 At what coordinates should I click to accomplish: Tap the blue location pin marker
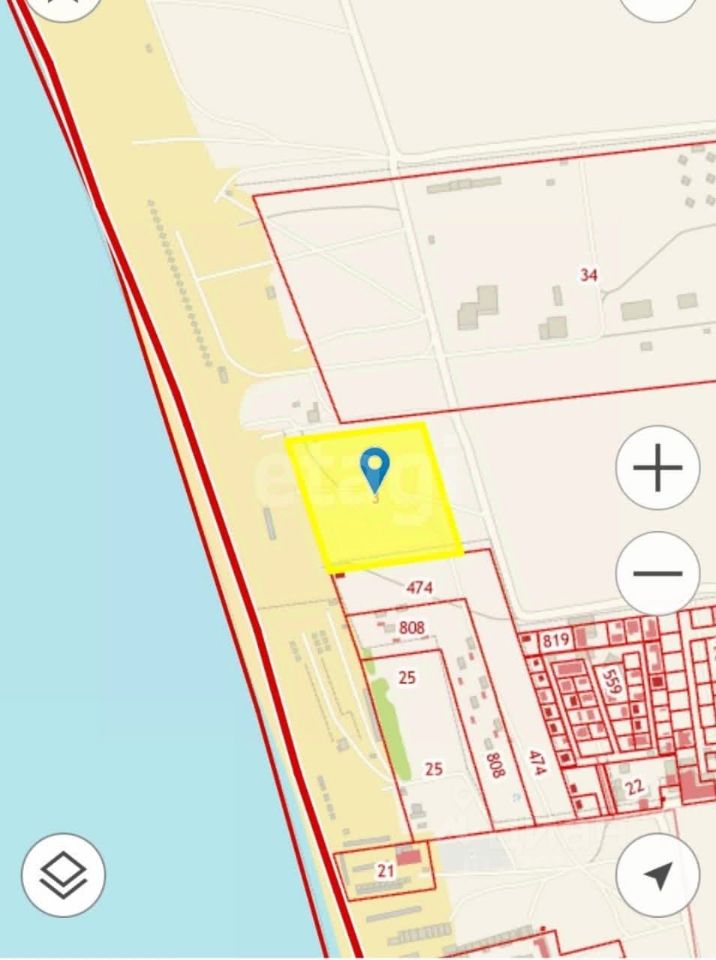[375, 468]
